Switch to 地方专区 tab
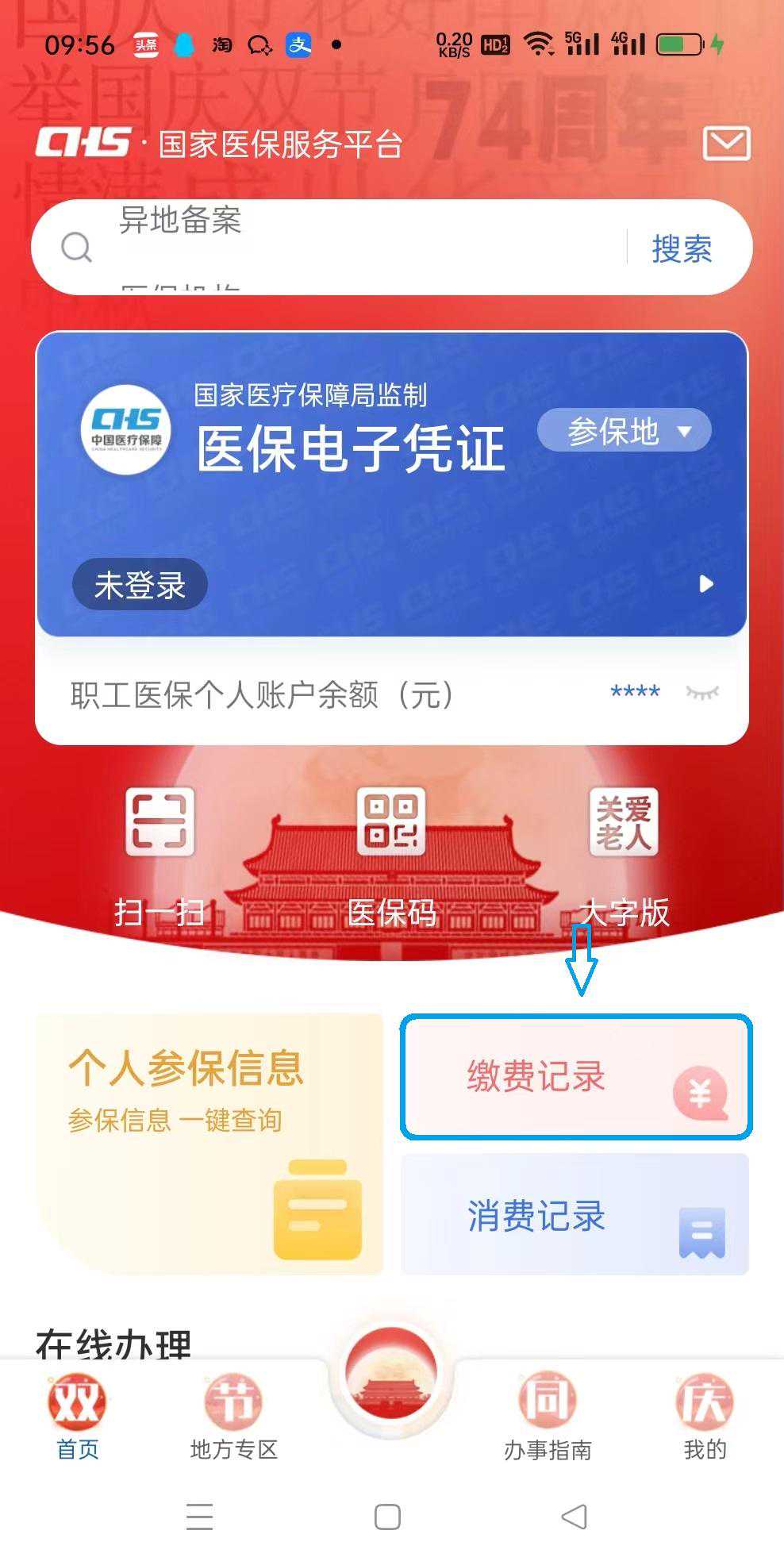 233,1417
